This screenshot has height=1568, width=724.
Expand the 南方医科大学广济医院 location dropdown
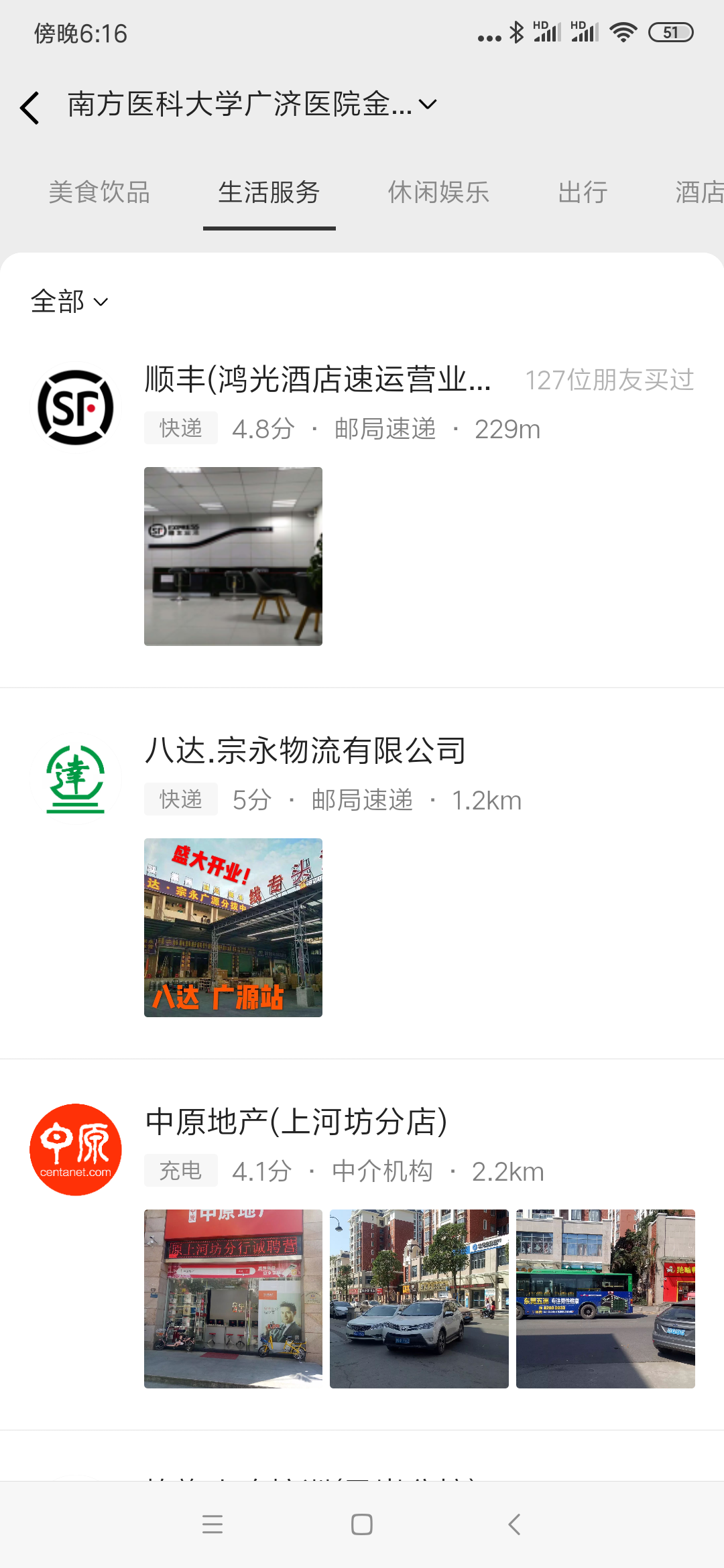pos(252,105)
